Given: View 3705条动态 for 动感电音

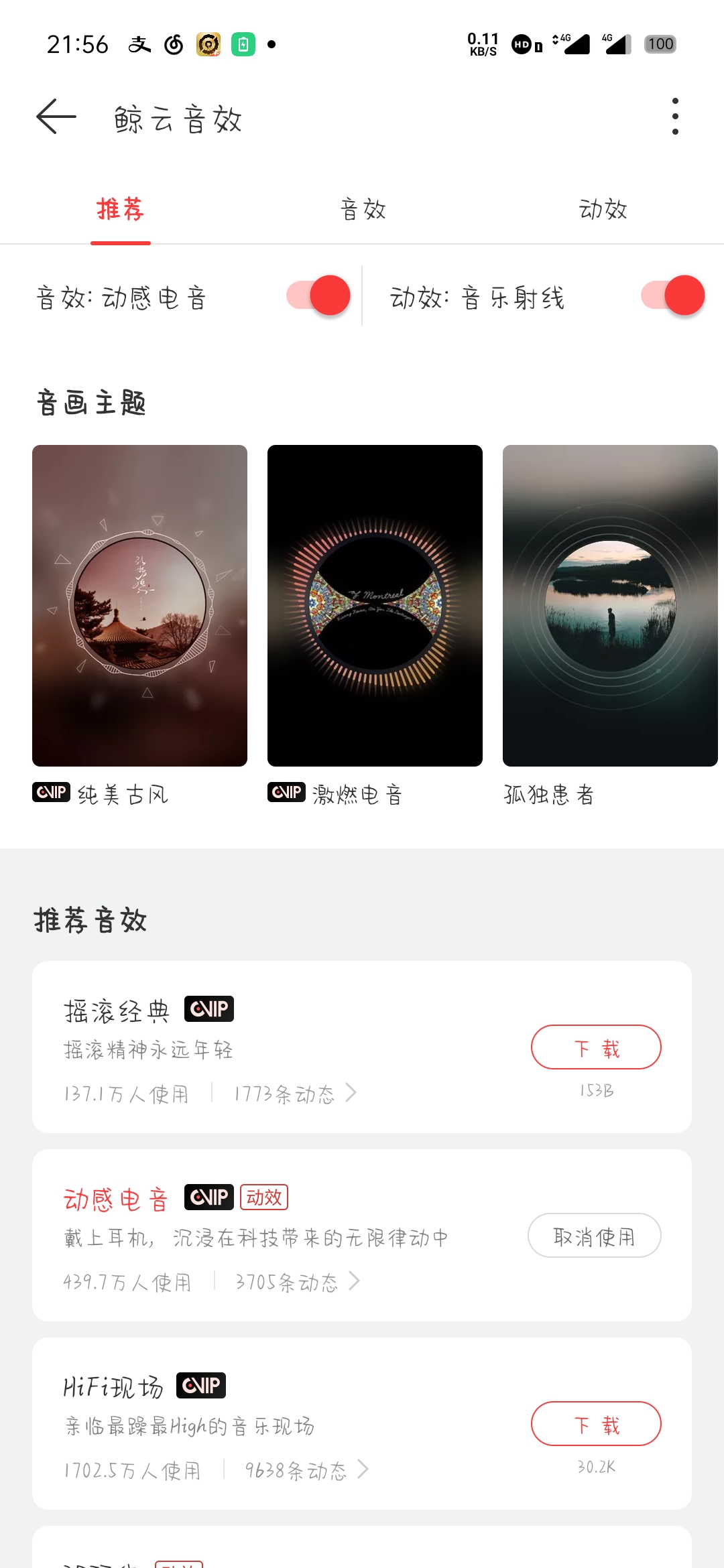Looking at the screenshot, I should click(297, 1283).
